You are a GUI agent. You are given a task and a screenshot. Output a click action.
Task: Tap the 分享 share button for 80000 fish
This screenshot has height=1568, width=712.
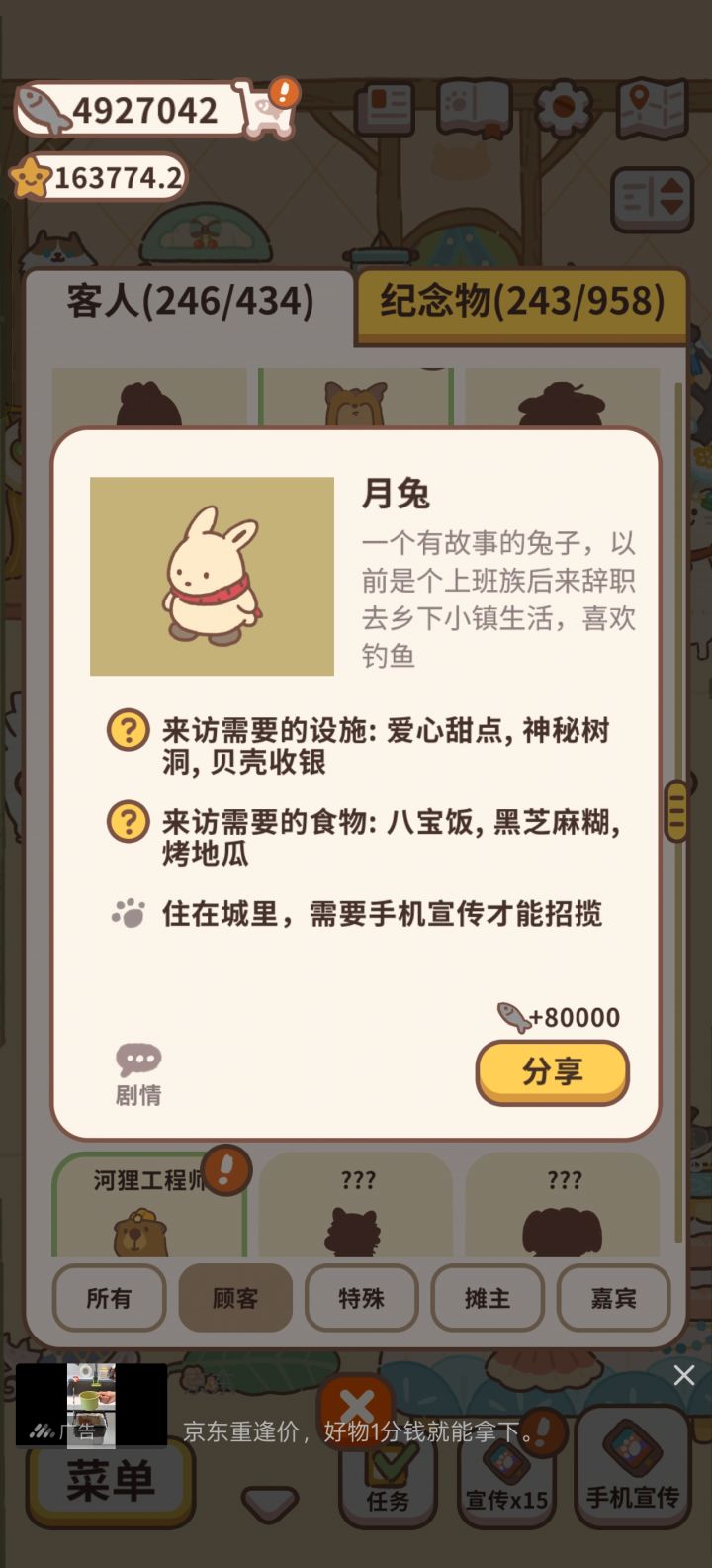click(x=552, y=1071)
